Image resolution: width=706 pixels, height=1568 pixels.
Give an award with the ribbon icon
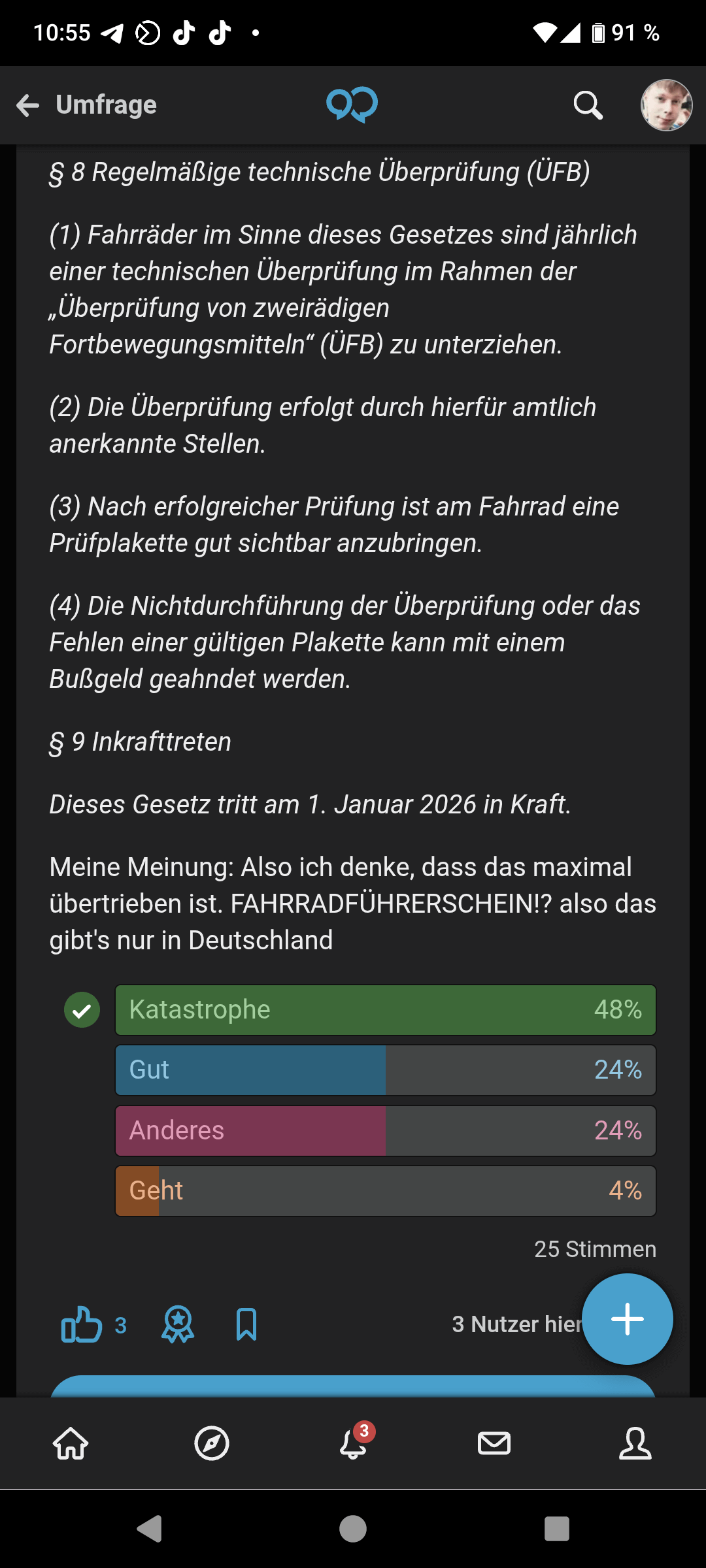[x=178, y=1324]
